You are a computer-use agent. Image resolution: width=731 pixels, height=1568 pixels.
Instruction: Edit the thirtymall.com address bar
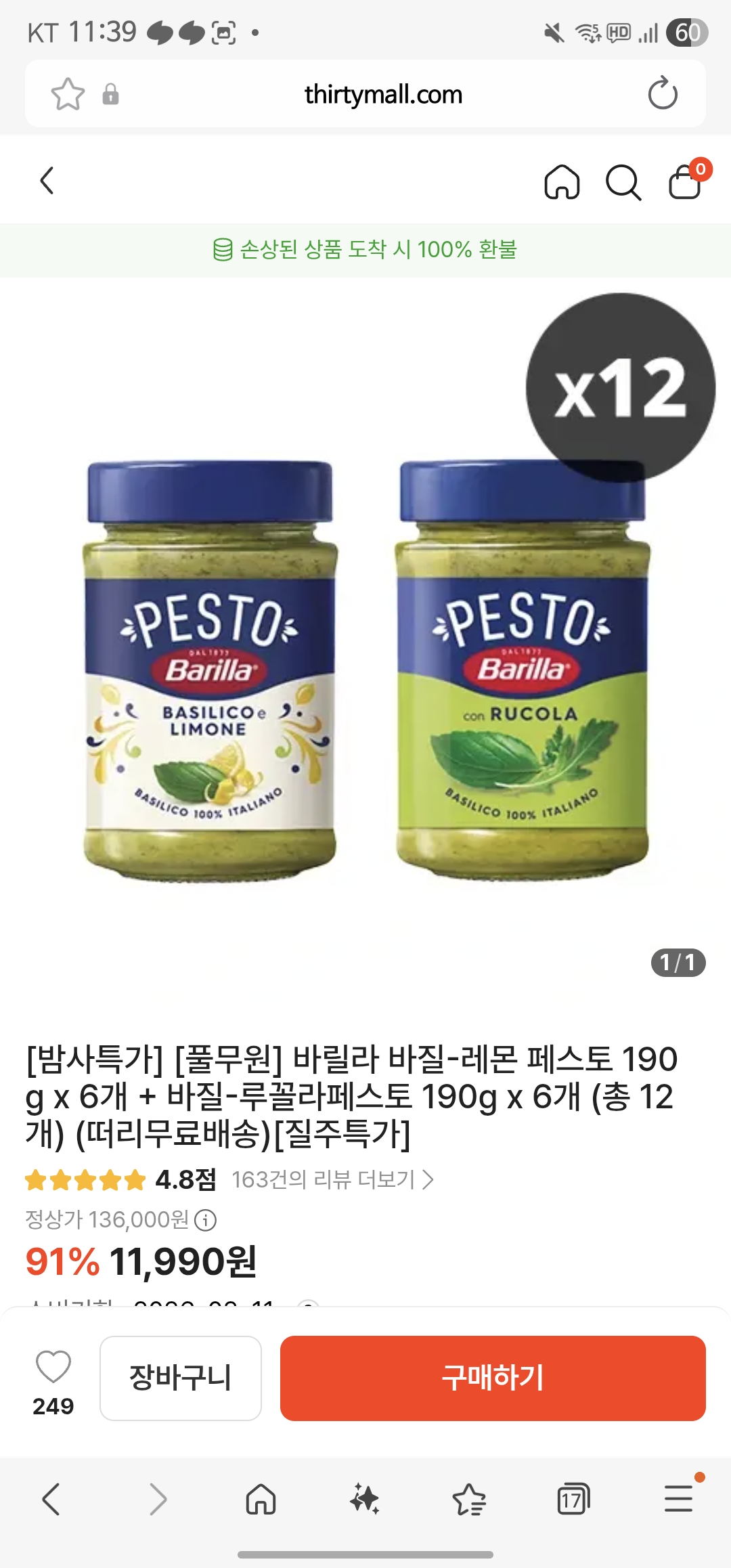(383, 94)
